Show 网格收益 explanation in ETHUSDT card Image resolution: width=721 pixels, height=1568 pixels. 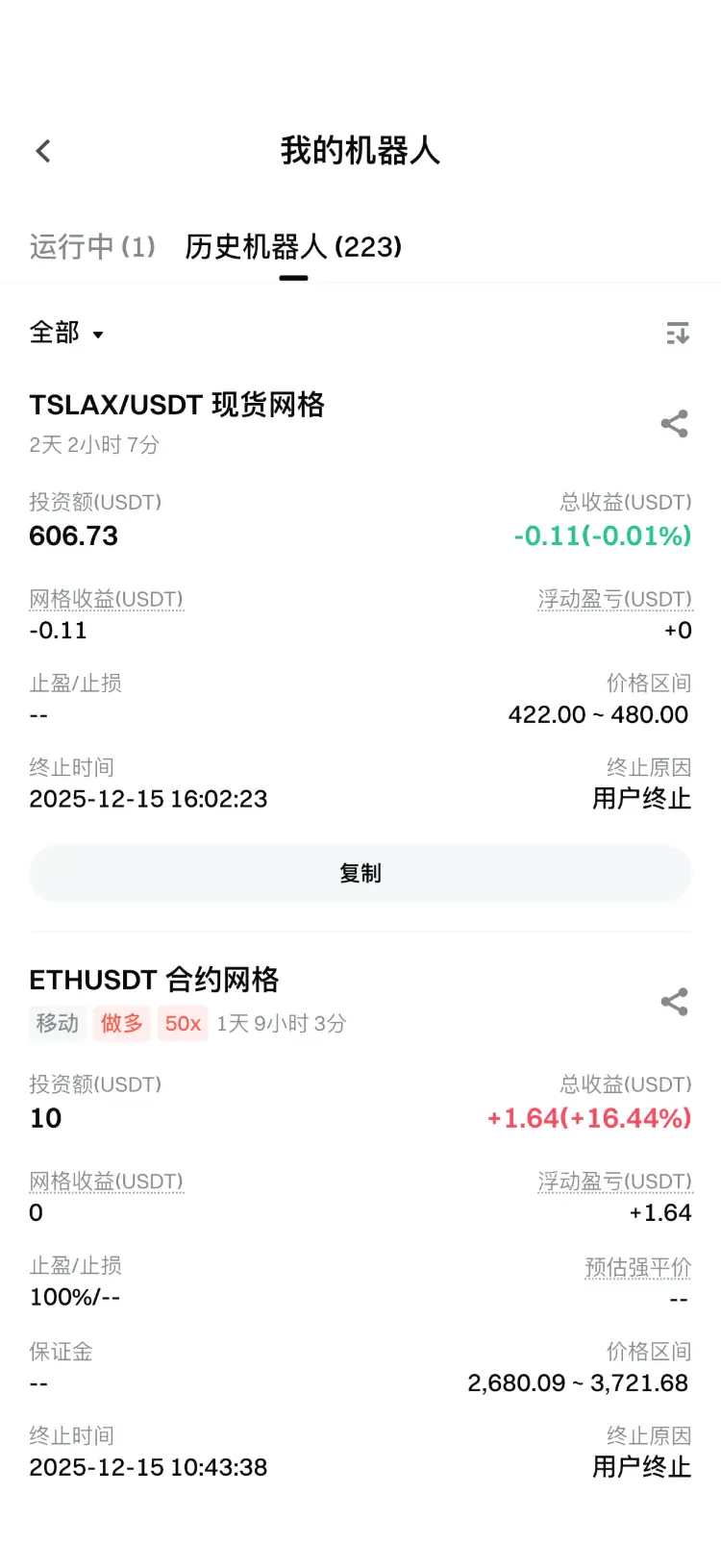coord(106,1181)
